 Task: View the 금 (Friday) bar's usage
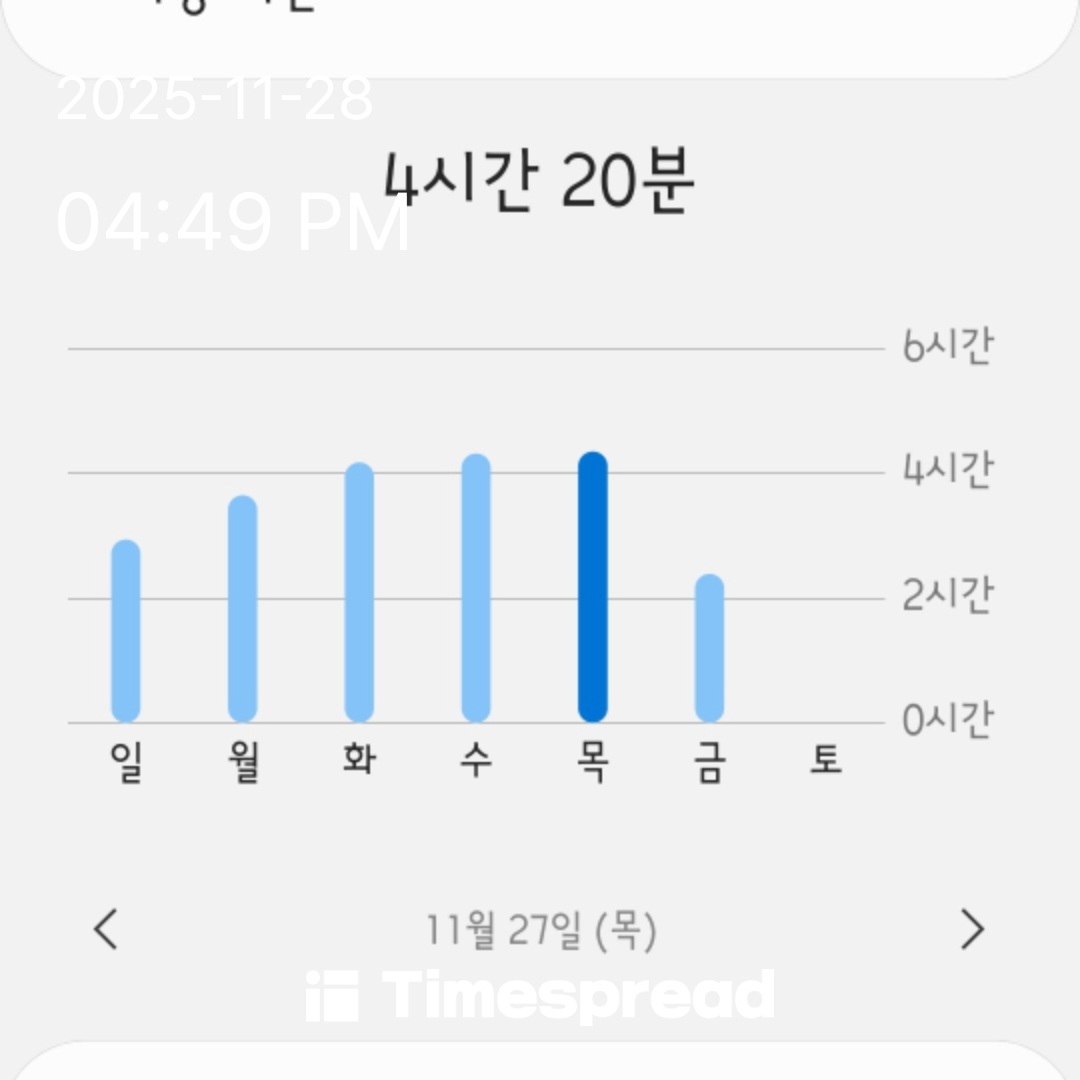pos(709,648)
